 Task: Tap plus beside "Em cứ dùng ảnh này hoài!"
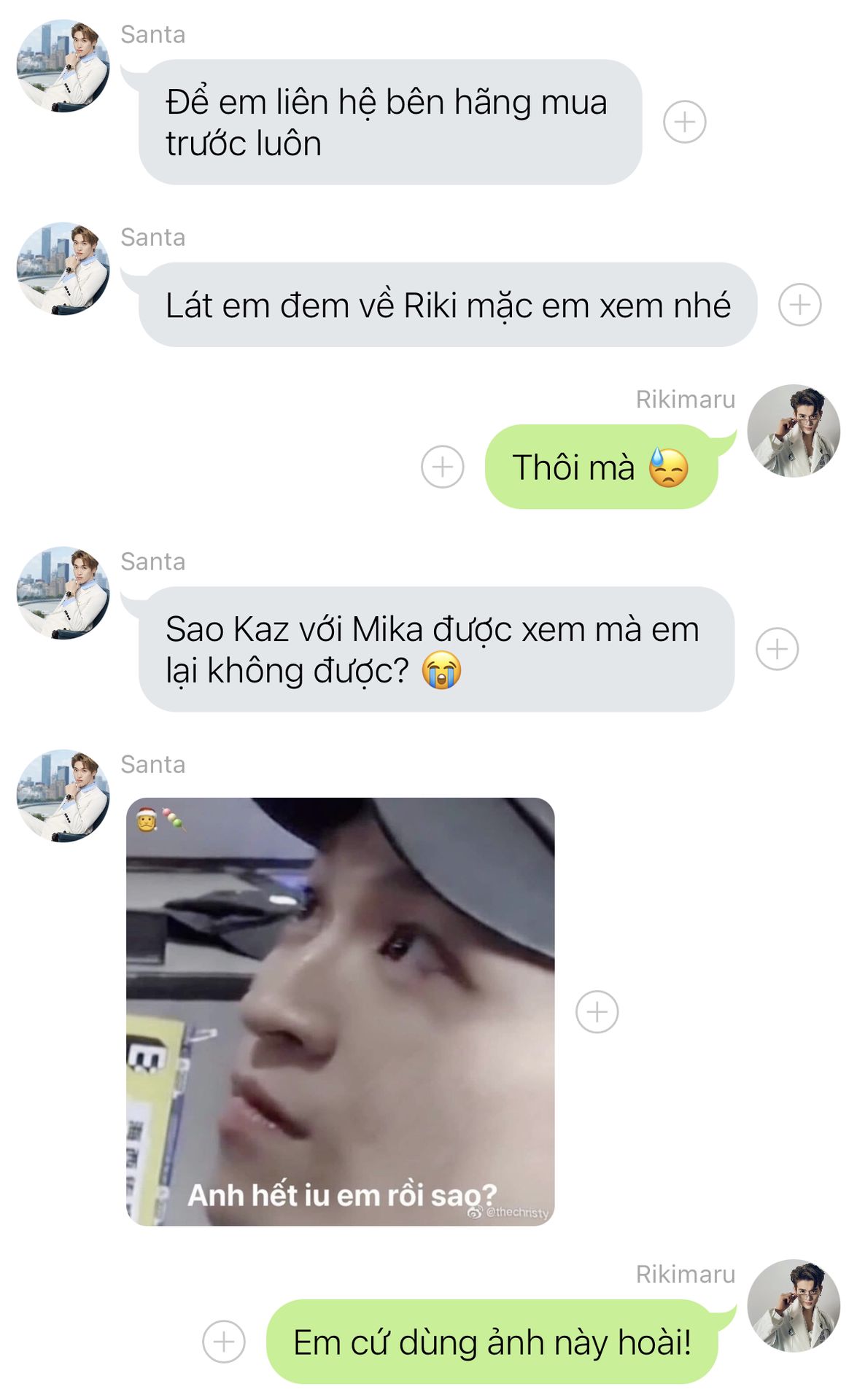224,1342
